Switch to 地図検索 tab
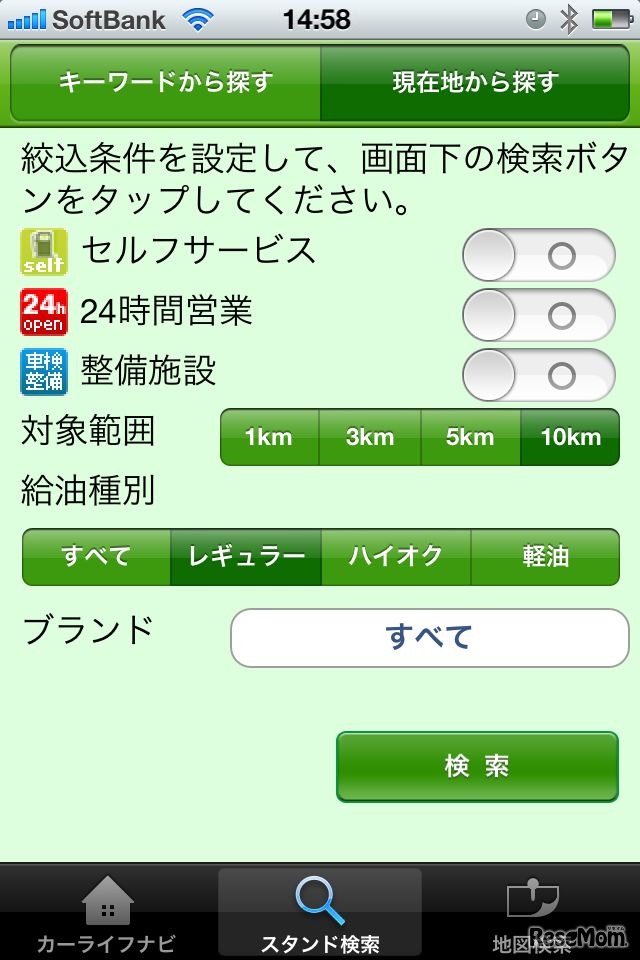The image size is (640, 960). click(533, 912)
